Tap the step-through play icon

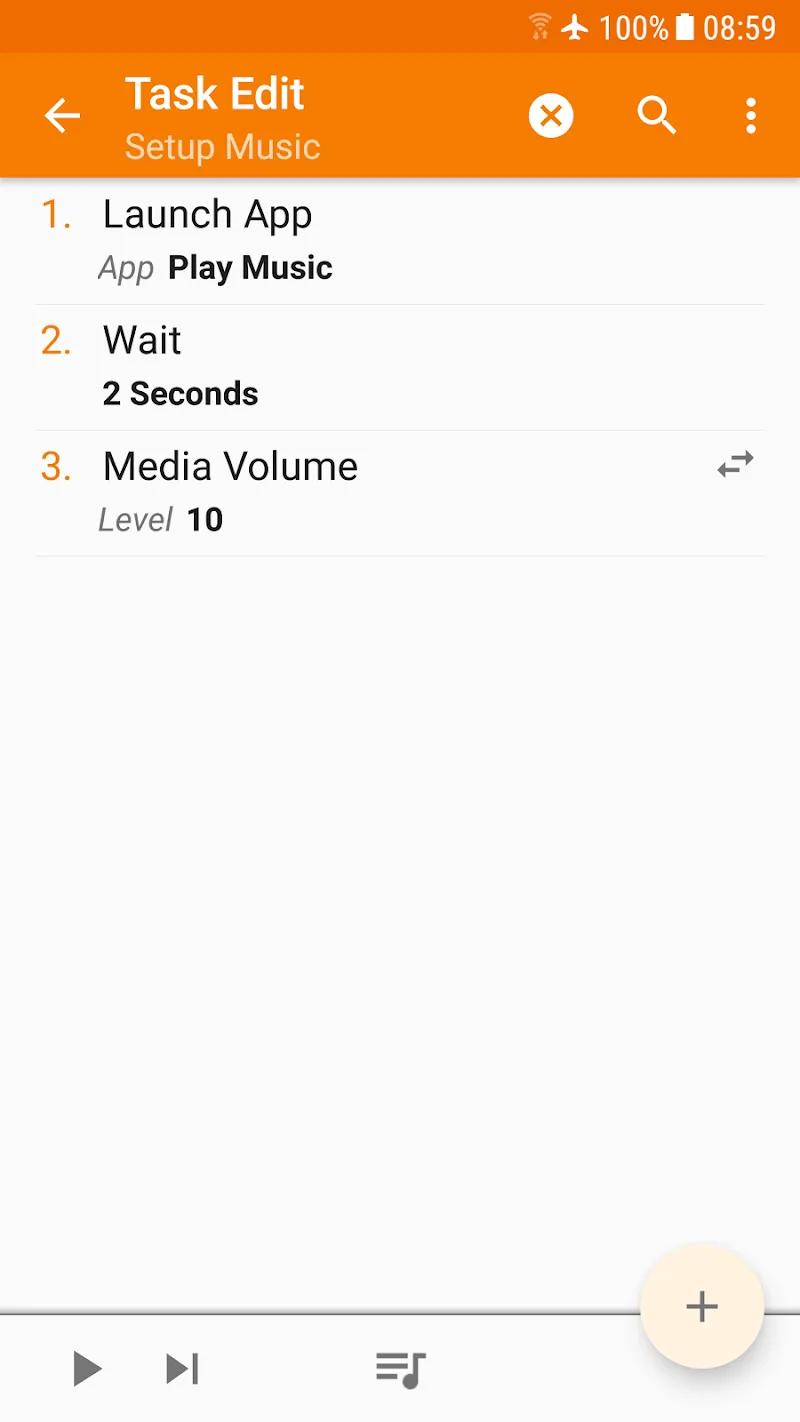(181, 1368)
